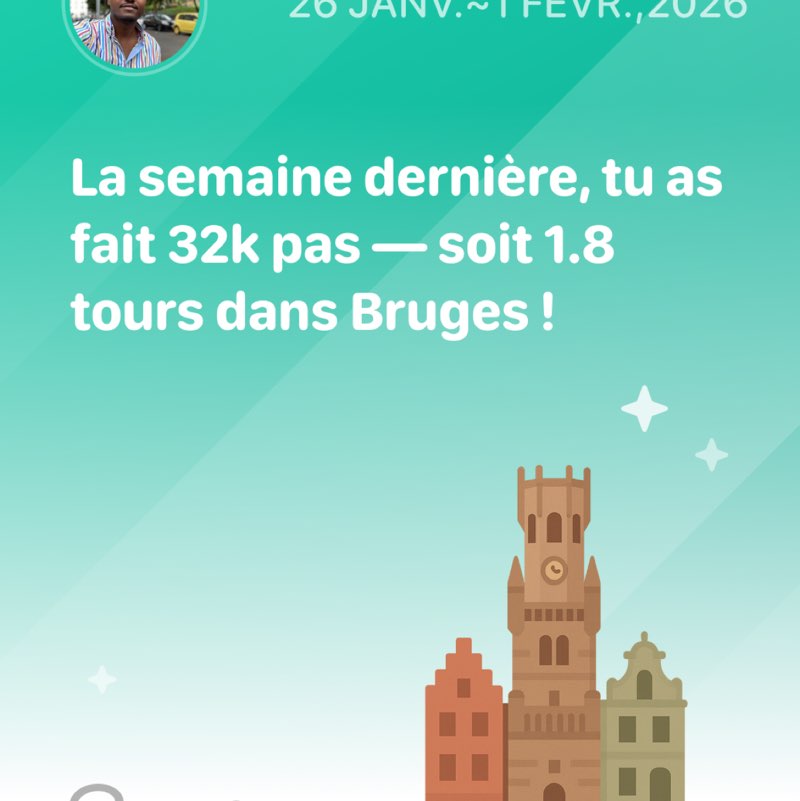Enable the steps comparison display
This screenshot has height=801, width=800.
tap(400, 245)
